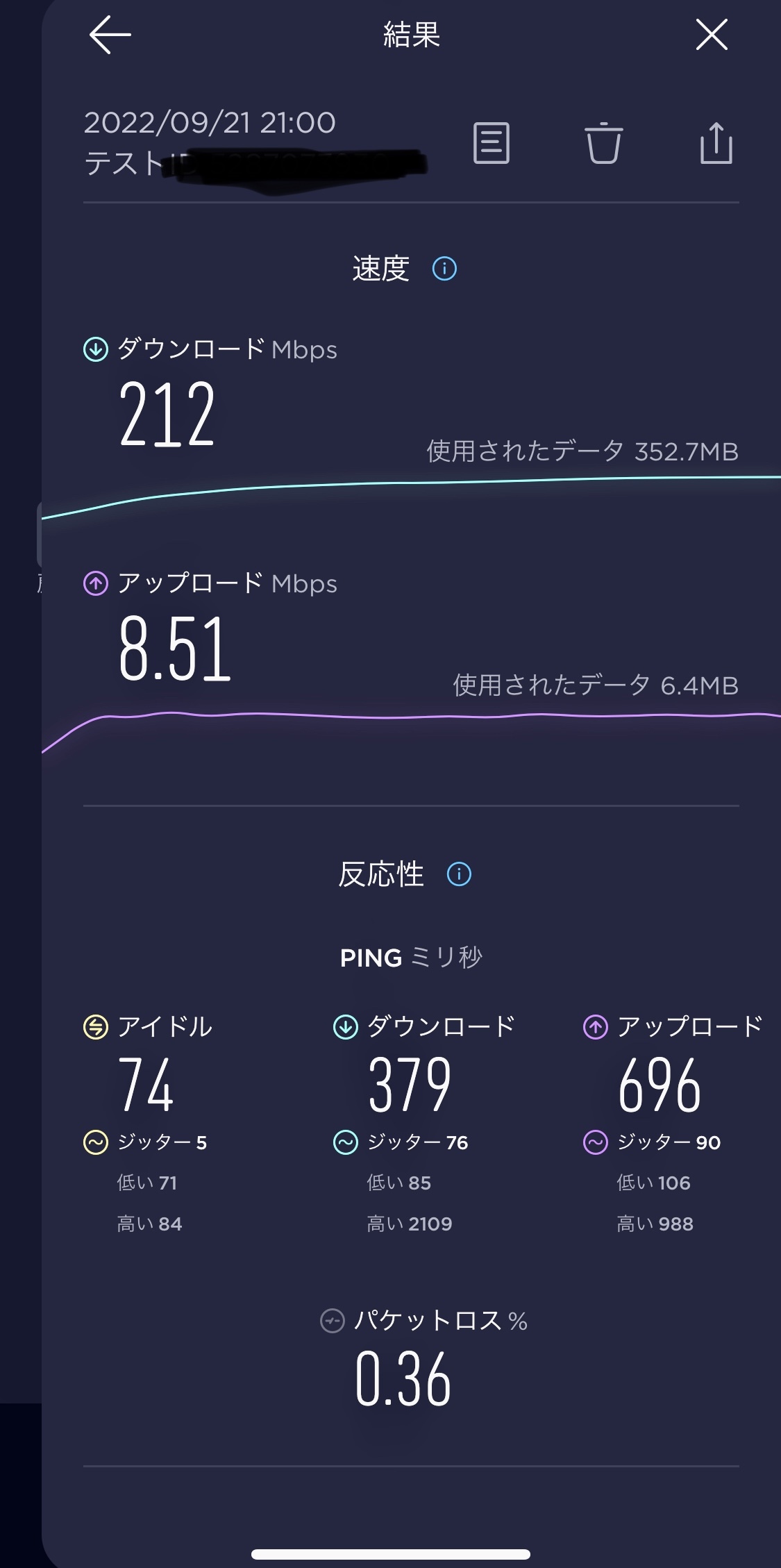781x1568 pixels.
Task: Open the notes icon for this test
Action: (x=492, y=143)
